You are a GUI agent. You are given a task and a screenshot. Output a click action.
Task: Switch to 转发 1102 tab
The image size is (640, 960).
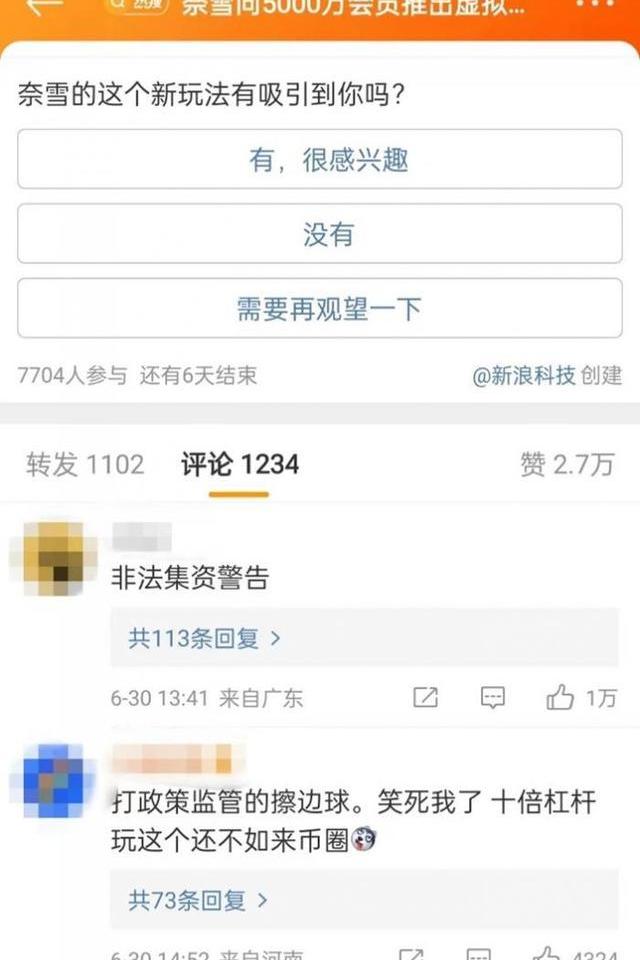point(85,464)
